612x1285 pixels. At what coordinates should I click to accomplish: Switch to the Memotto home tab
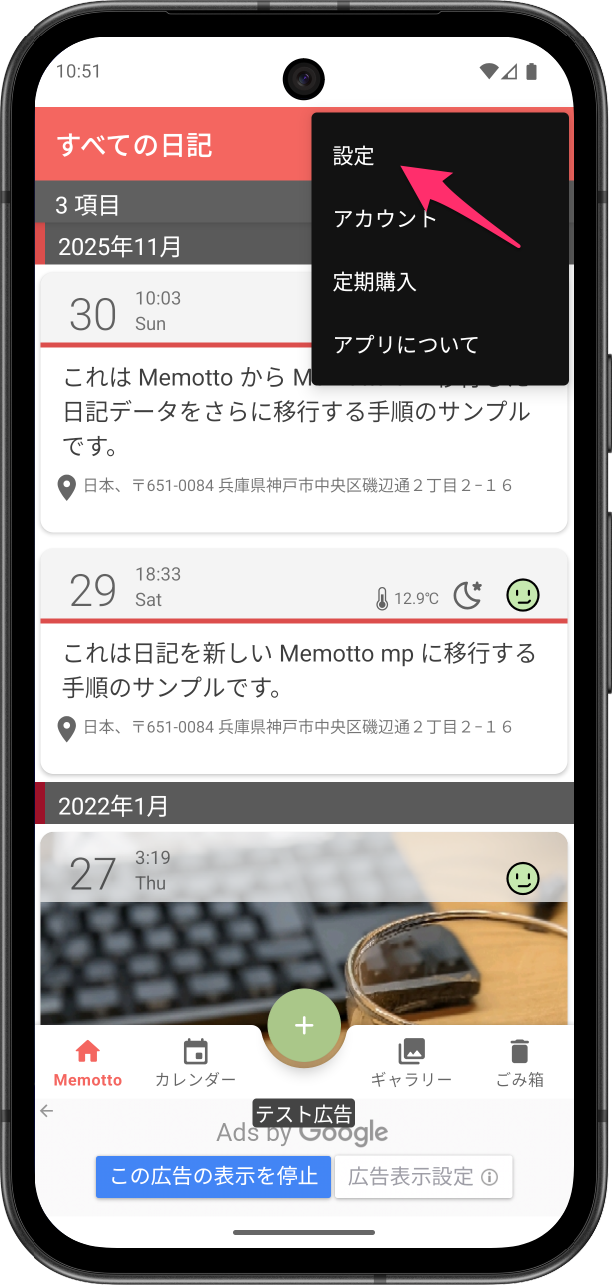point(88,1063)
